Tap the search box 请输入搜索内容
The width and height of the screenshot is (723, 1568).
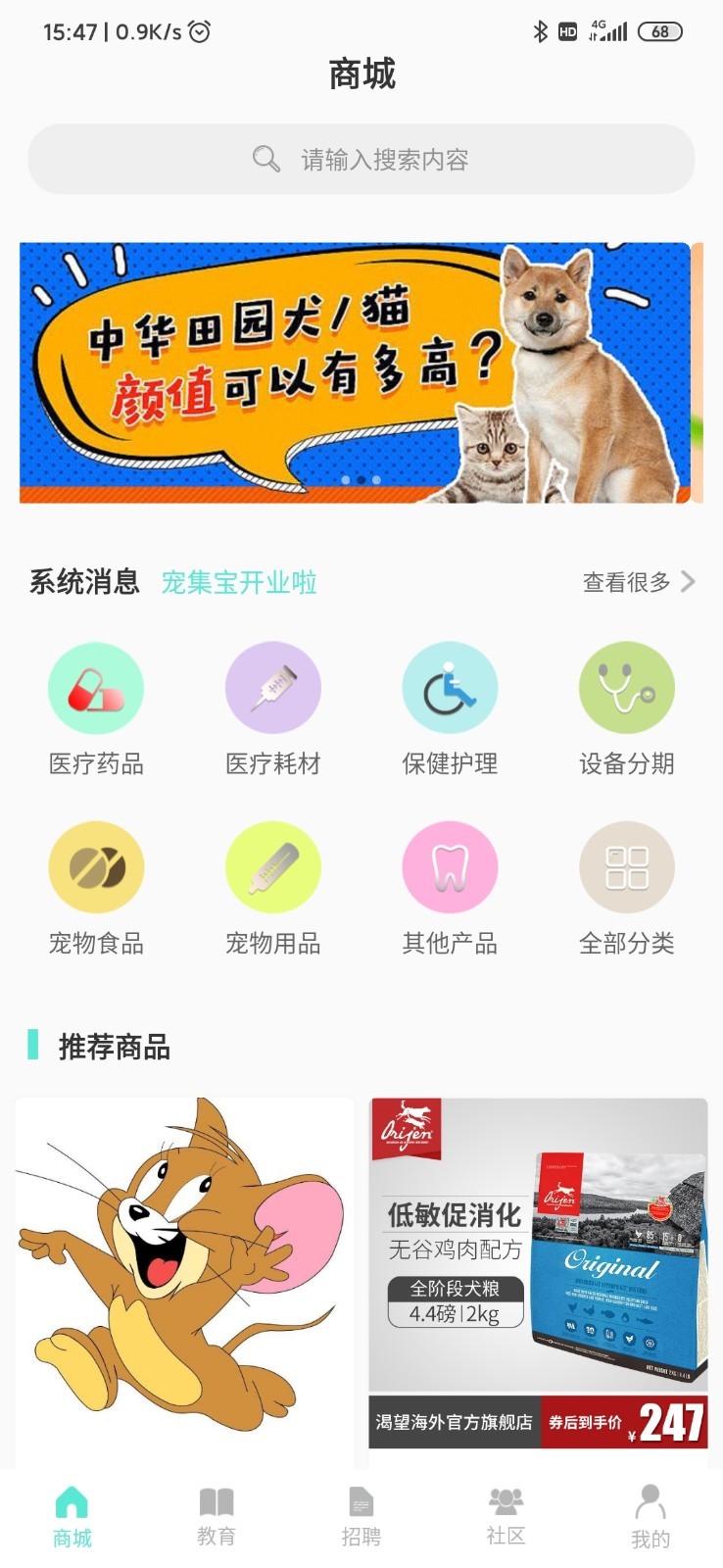pyautogui.click(x=361, y=159)
